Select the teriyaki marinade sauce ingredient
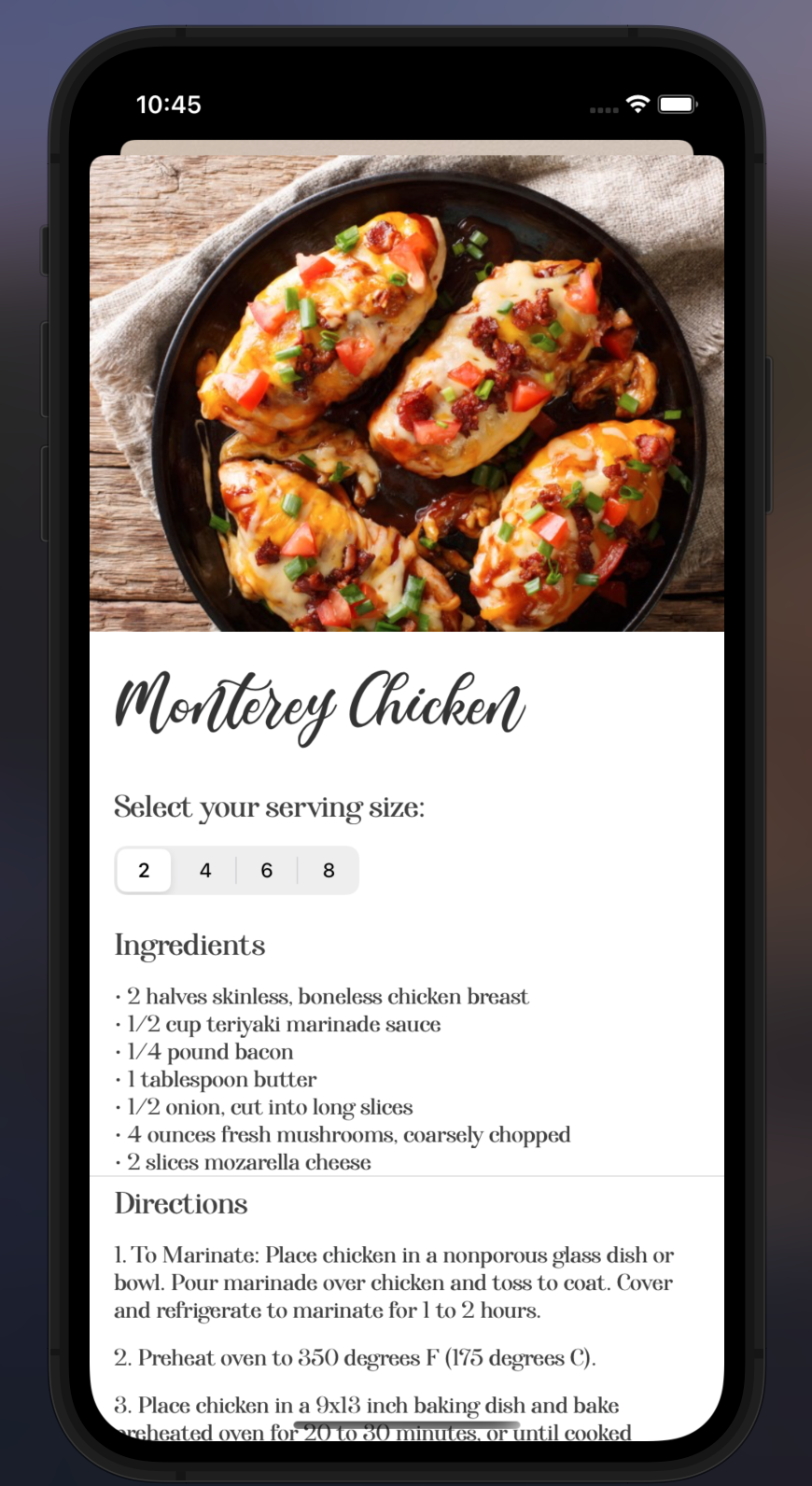The width and height of the screenshot is (812, 1486). tap(277, 1024)
